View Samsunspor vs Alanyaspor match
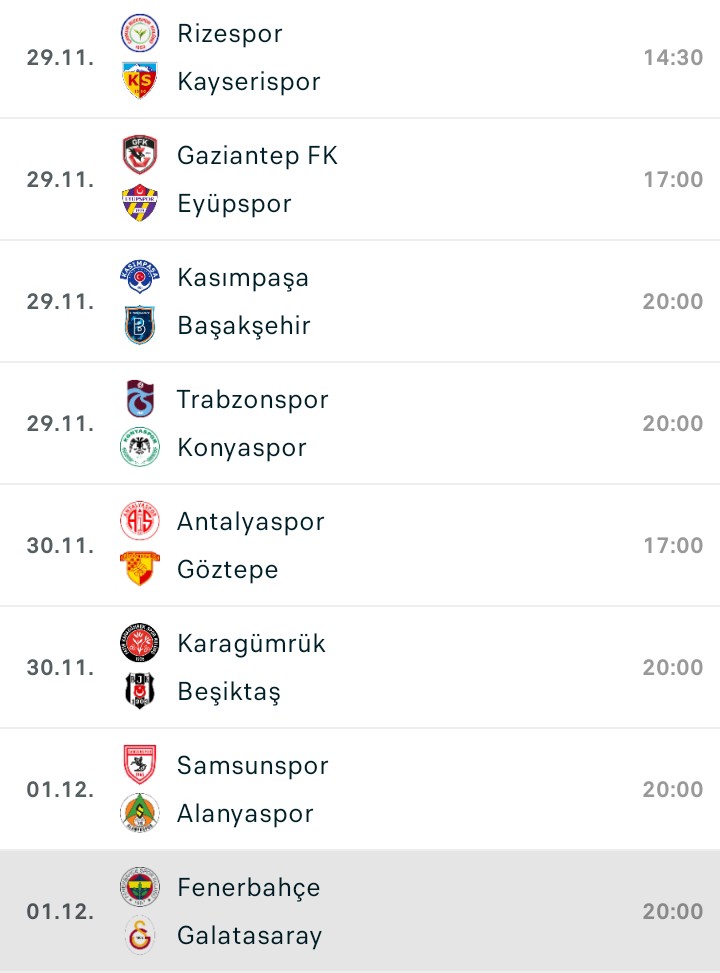Viewport: 720px width, 973px height. coord(360,790)
